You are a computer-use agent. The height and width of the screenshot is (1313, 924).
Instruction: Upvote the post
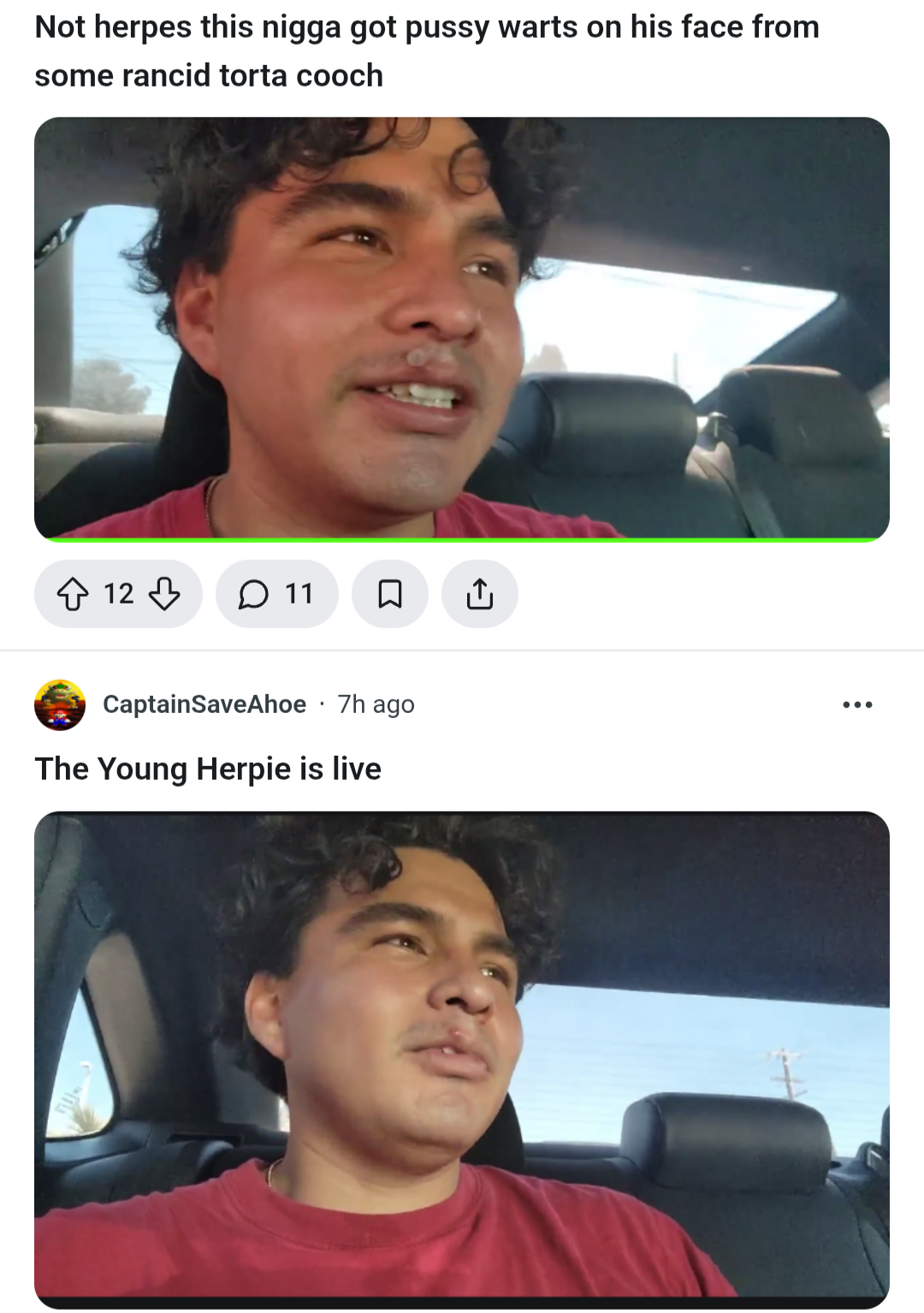click(73, 594)
